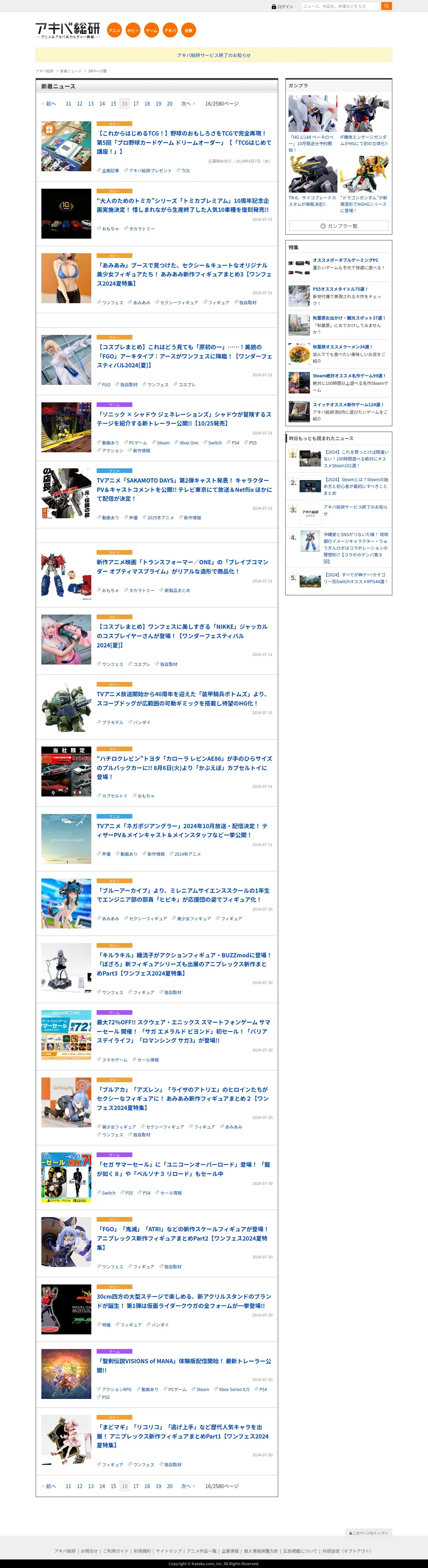Select the ホビー category circle

click(133, 30)
